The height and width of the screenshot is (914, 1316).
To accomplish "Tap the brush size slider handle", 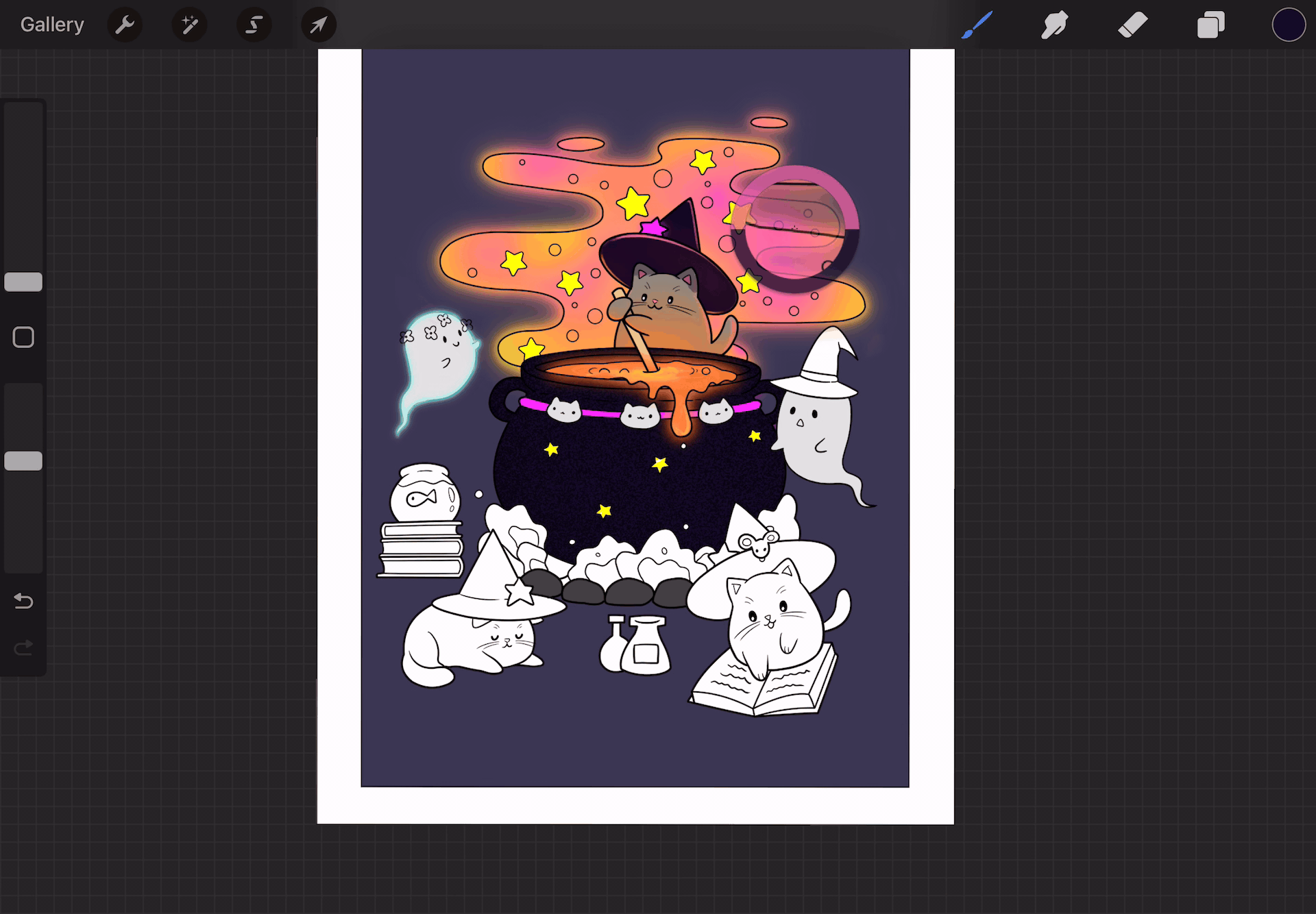I will click(23, 282).
